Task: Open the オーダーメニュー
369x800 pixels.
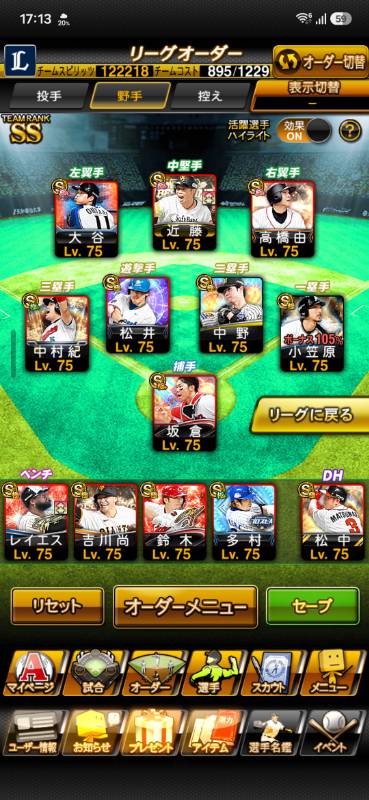Action: (x=185, y=607)
